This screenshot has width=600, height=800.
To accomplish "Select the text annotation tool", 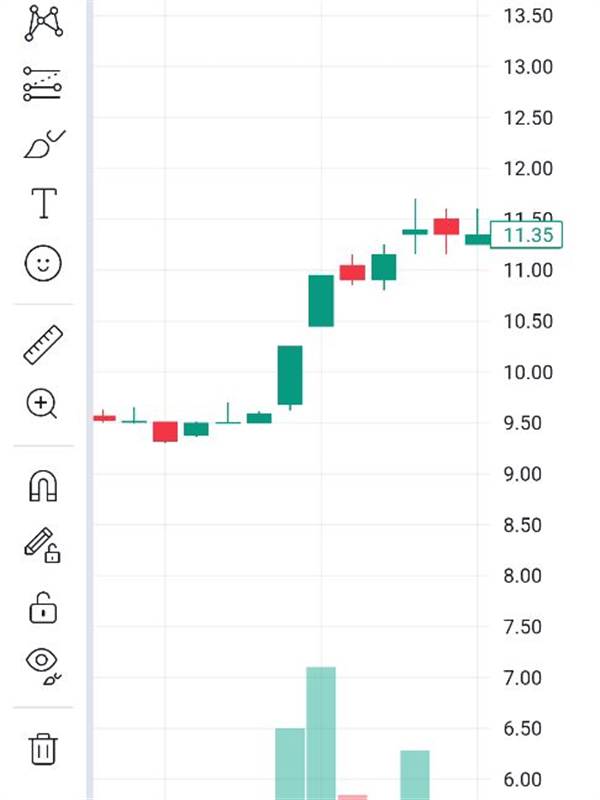I will 44,203.
